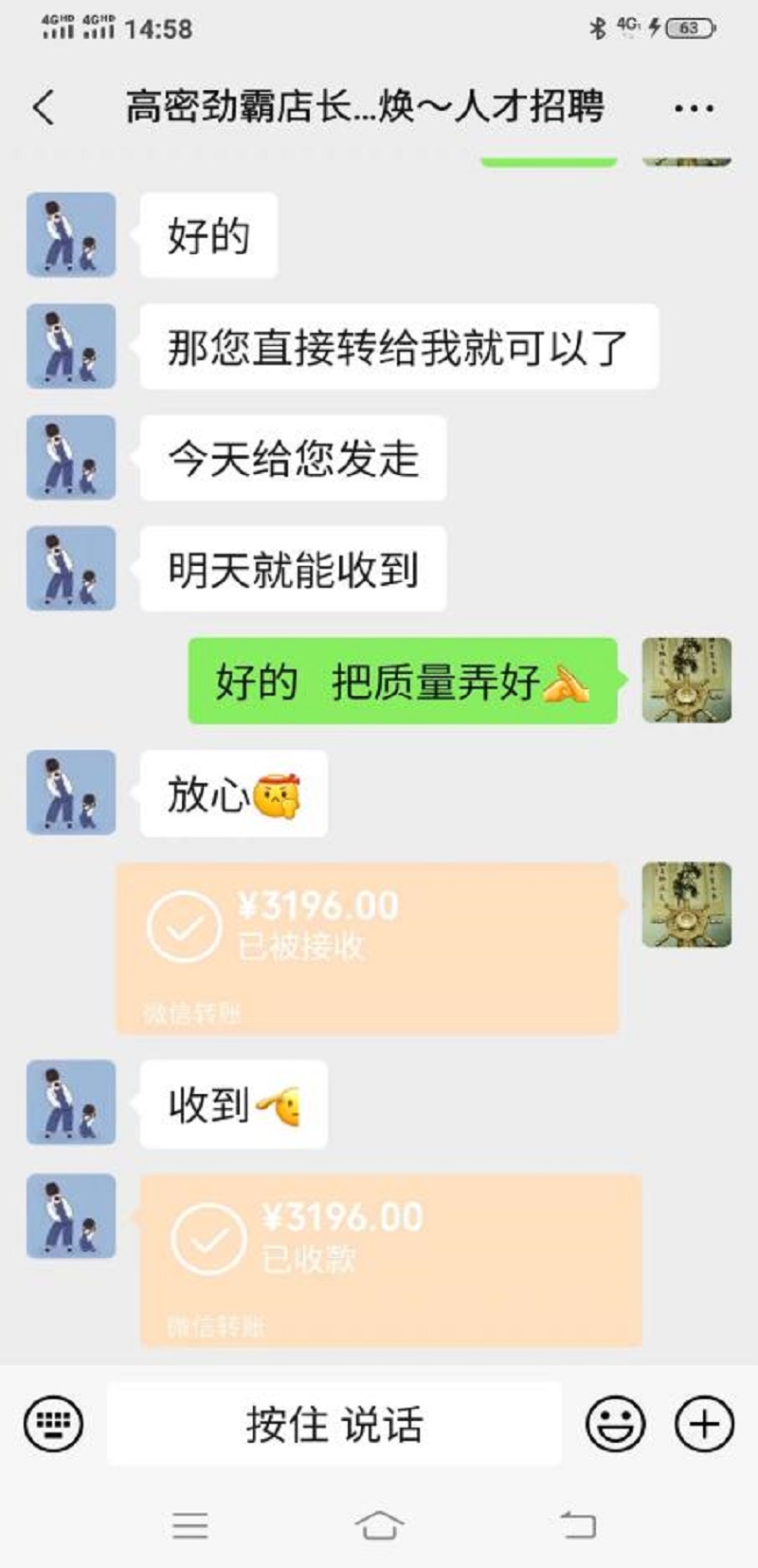758x1568 pixels.
Task: Open the system recent apps menu
Action: click(x=189, y=1525)
